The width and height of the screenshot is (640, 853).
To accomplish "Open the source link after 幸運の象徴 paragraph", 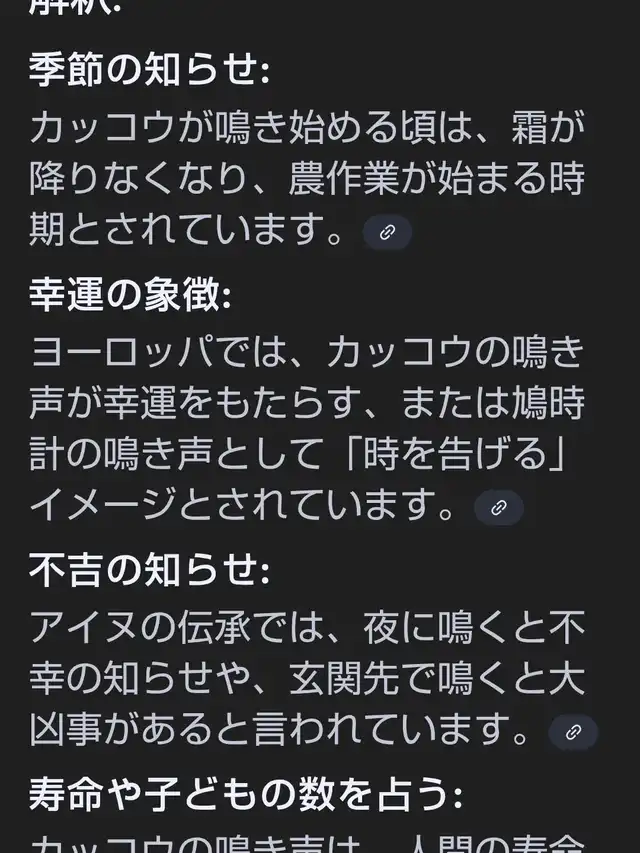I will pyautogui.click(x=499, y=508).
